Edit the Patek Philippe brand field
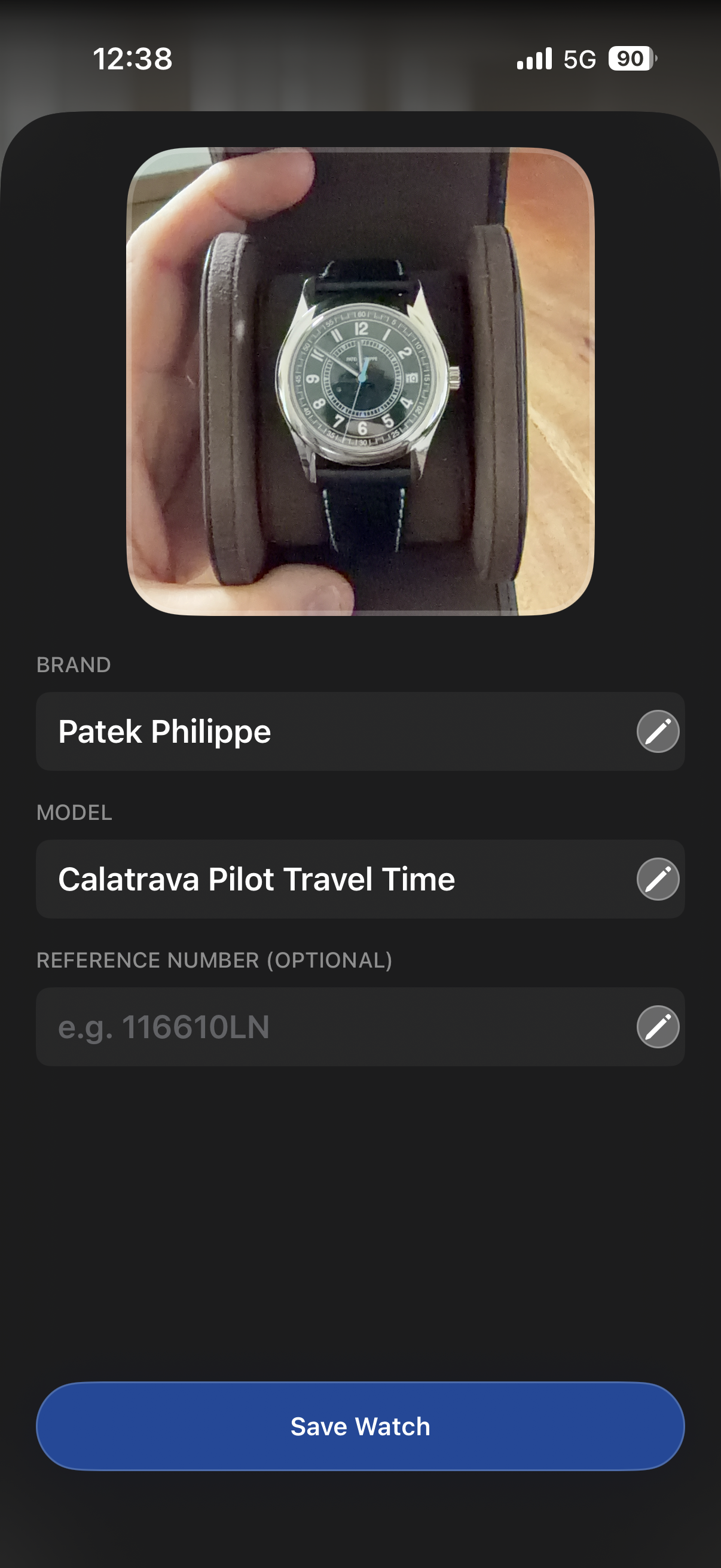Viewport: 721px width, 1568px height. click(658, 731)
